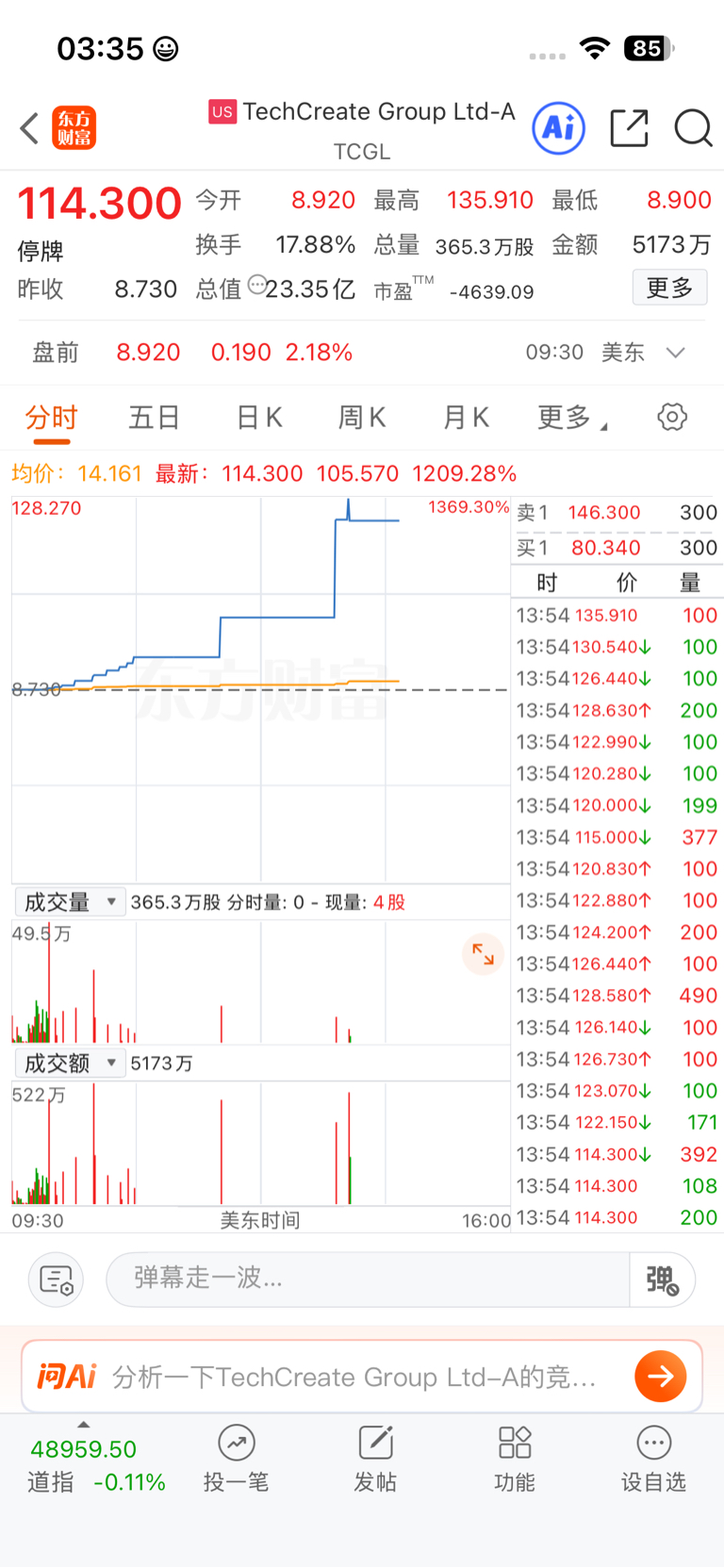The width and height of the screenshot is (724, 1568).
Task: Tap the 更多 button for more quote data
Action: [x=669, y=288]
